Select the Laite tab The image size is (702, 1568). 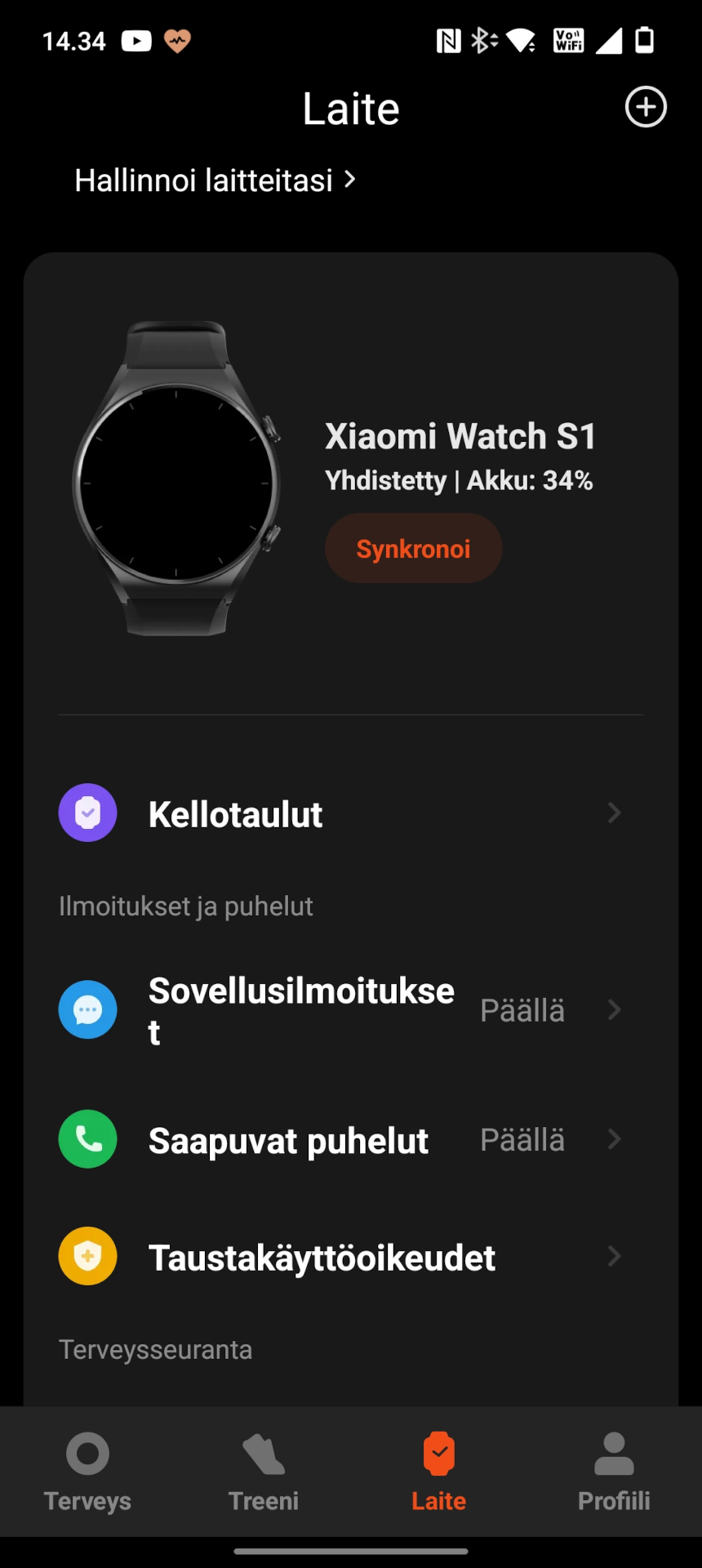click(438, 1472)
